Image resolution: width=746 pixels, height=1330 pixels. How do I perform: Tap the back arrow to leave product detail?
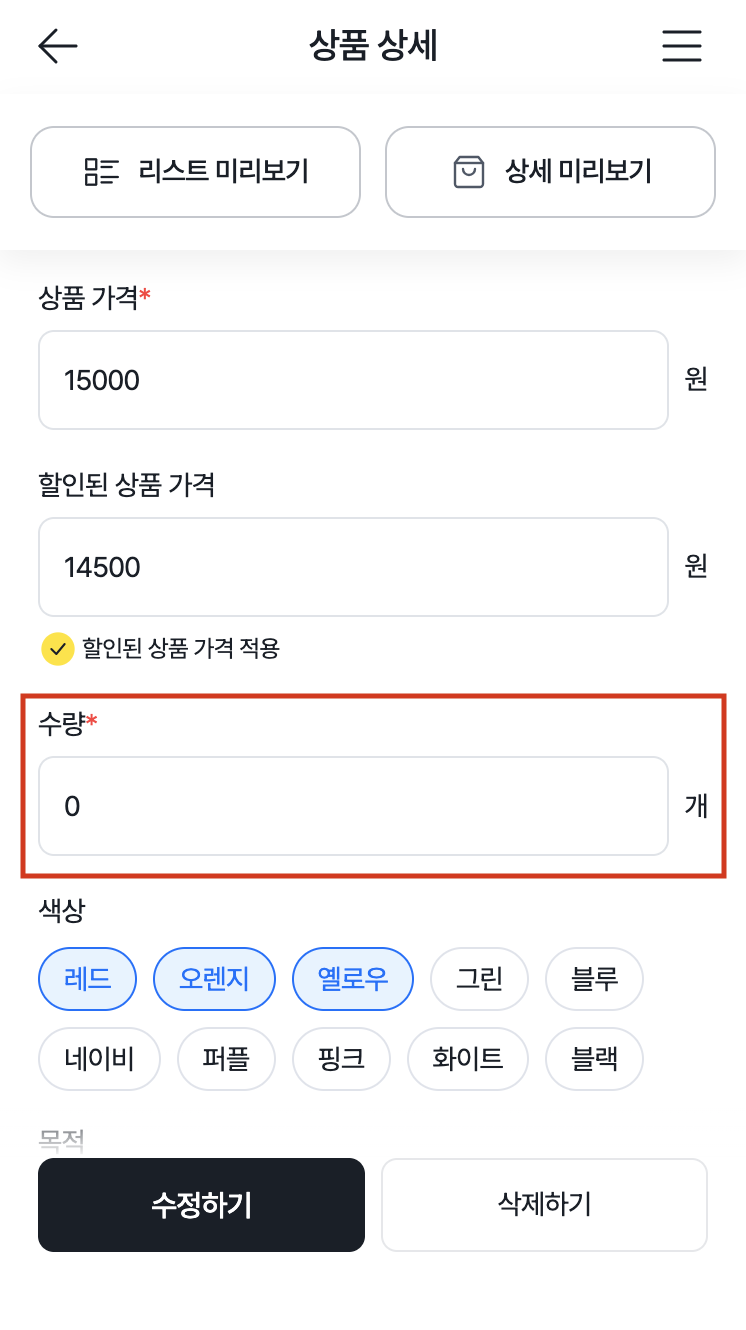(57, 46)
